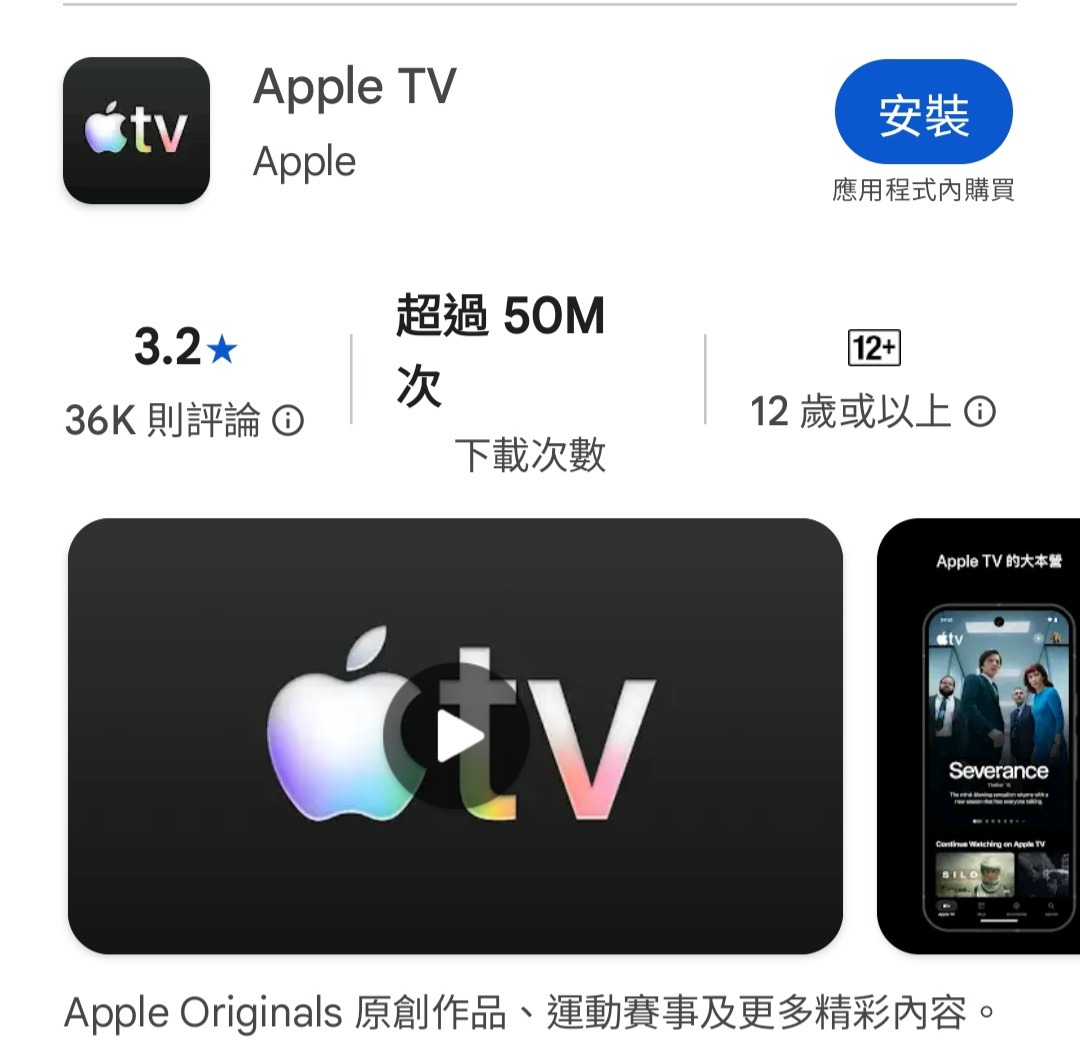Open the info icon beside 12 歲或以上
The height and width of the screenshot is (1061, 1080).
point(980,411)
